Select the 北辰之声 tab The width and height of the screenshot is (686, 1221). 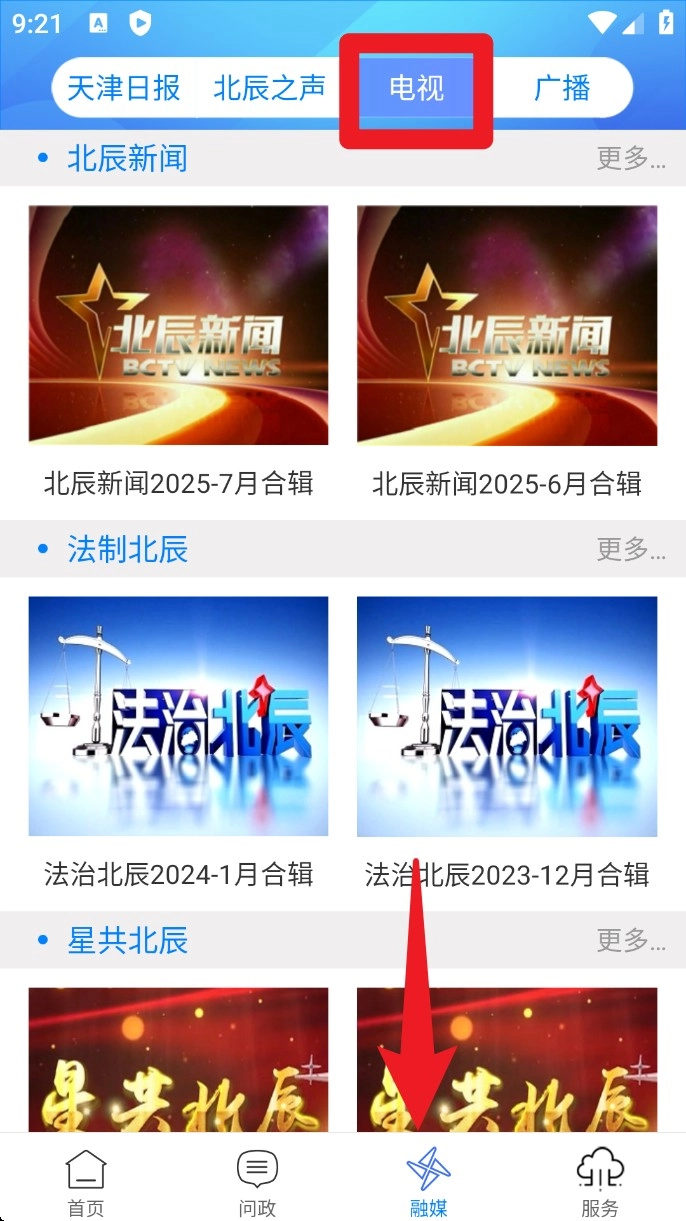click(x=269, y=88)
